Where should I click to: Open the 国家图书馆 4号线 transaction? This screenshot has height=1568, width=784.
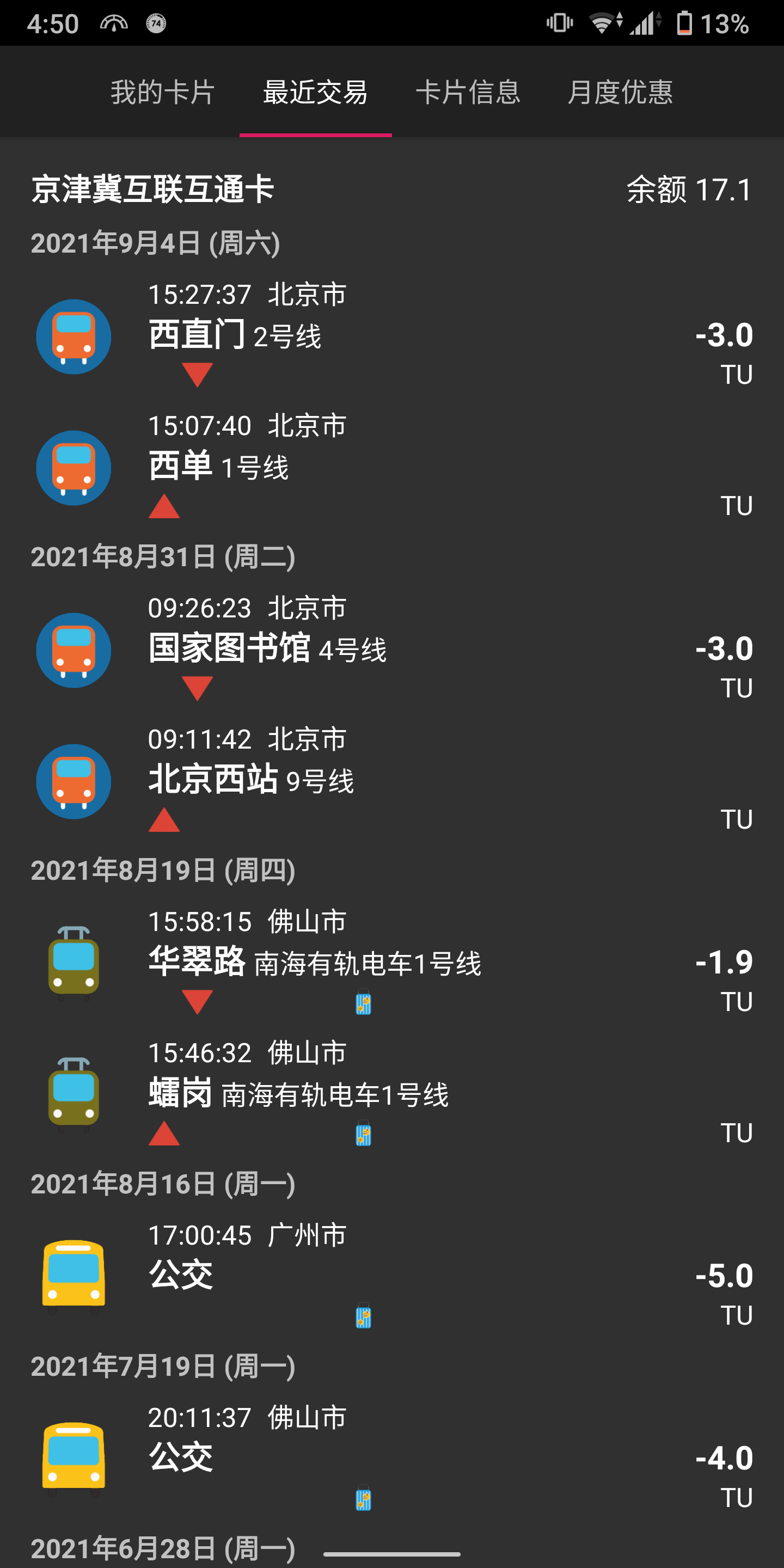tap(392, 650)
